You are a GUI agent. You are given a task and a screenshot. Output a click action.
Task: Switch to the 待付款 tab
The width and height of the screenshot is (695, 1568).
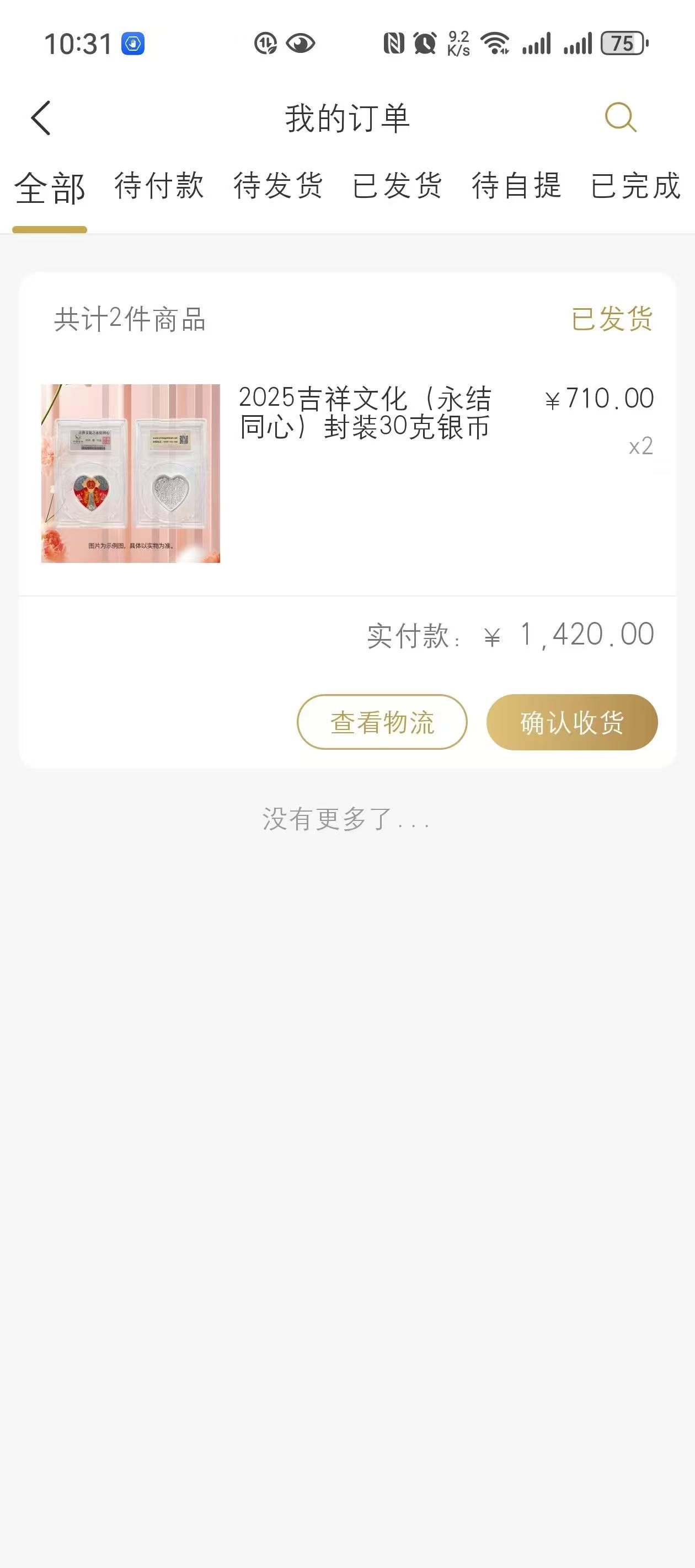coord(159,186)
